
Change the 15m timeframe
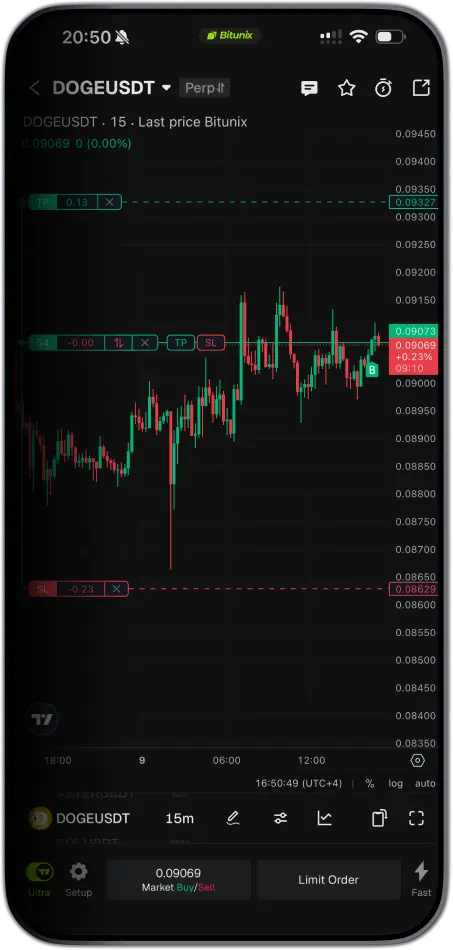click(x=180, y=819)
